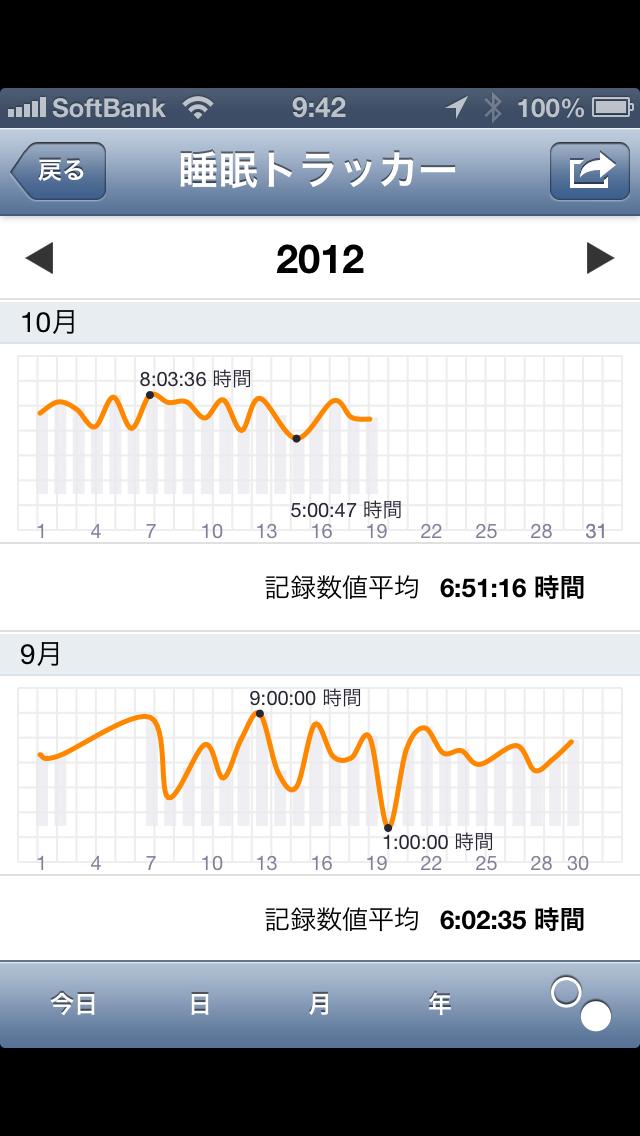Go back with the 戻る button

(59, 172)
